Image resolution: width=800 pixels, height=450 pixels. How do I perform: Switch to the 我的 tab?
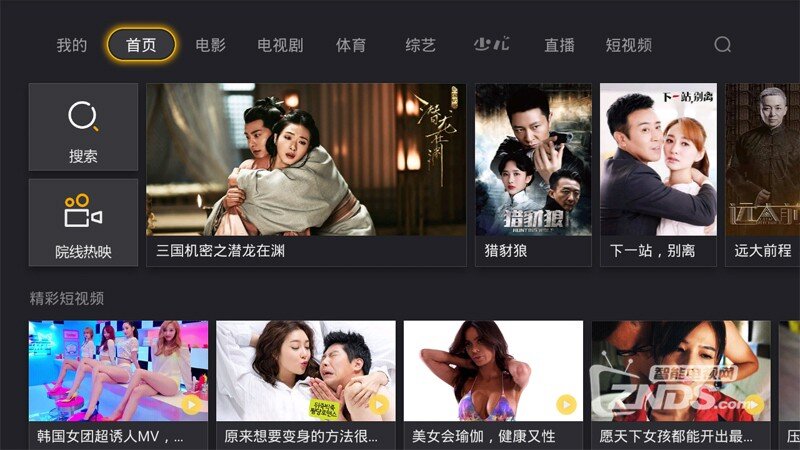[71, 45]
